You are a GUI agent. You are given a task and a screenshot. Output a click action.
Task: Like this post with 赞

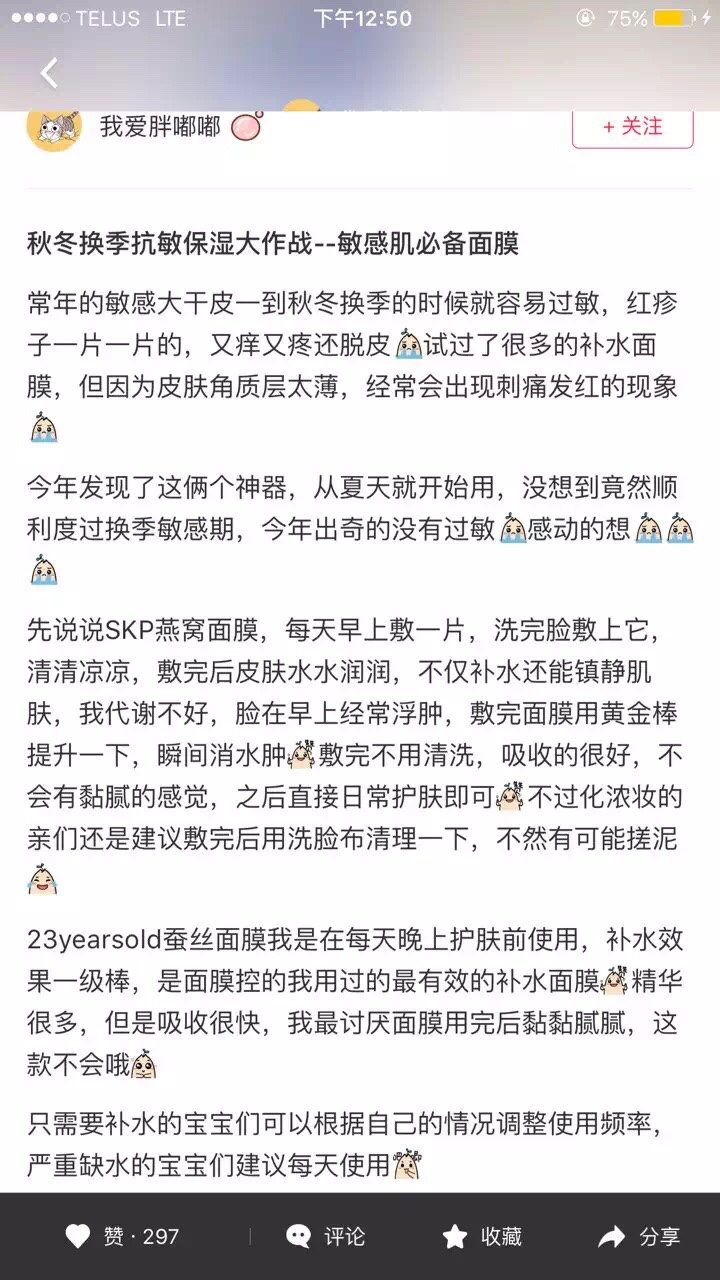pyautogui.click(x=121, y=1237)
